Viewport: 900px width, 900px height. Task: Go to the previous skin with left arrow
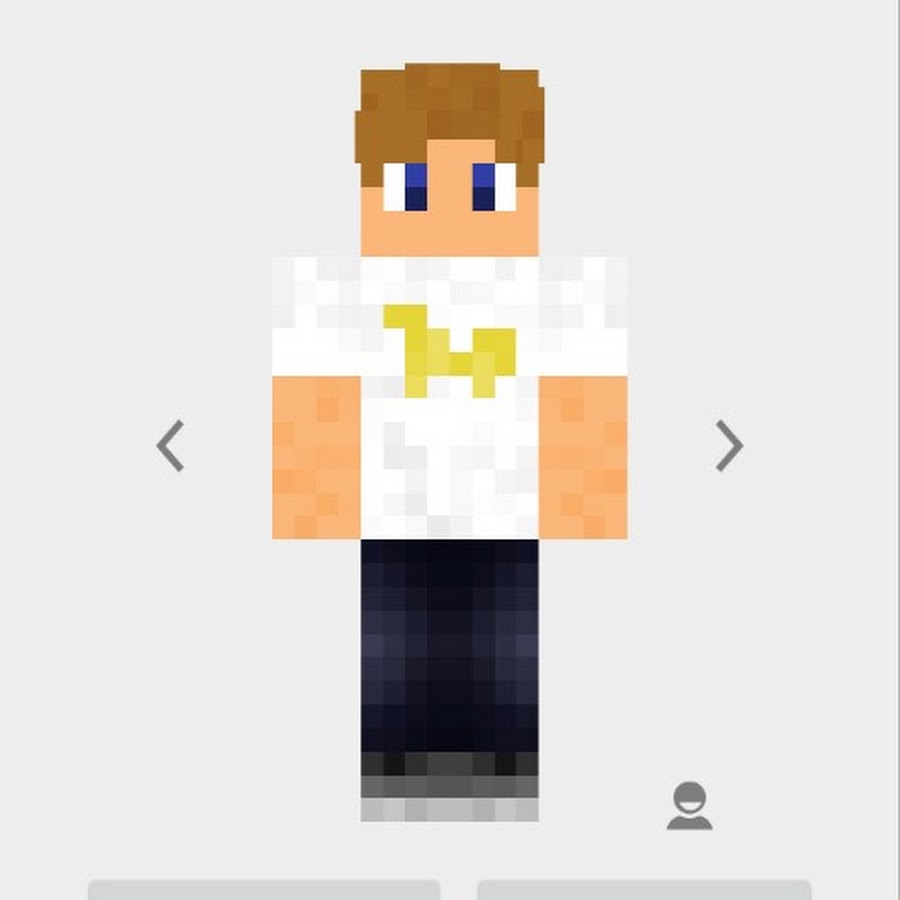171,446
